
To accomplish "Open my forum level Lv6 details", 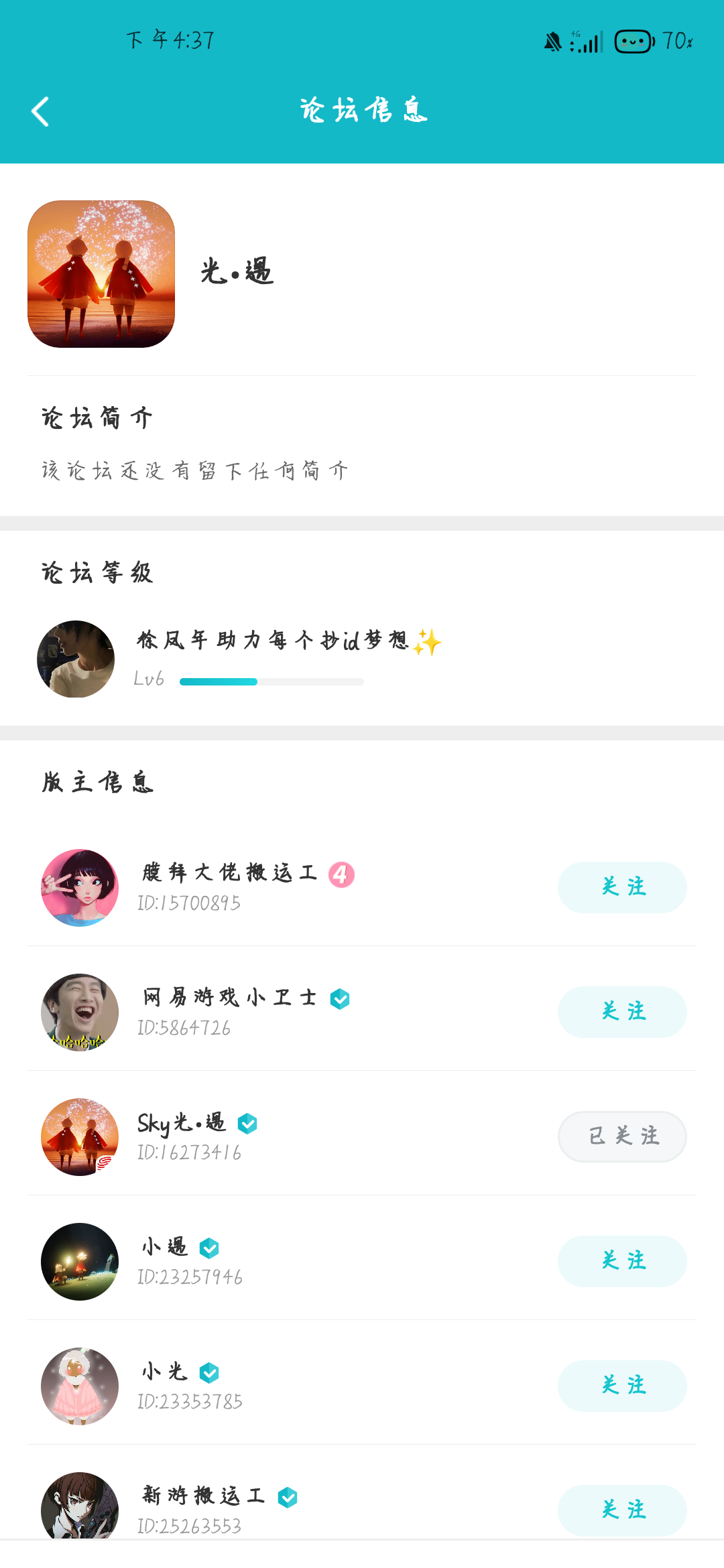I will click(268, 660).
